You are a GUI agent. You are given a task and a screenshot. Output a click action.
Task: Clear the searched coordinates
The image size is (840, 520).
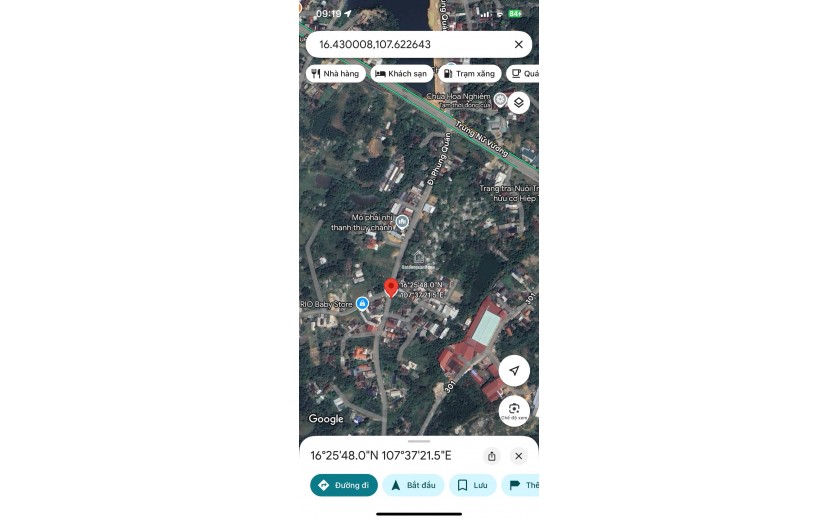[518, 45]
